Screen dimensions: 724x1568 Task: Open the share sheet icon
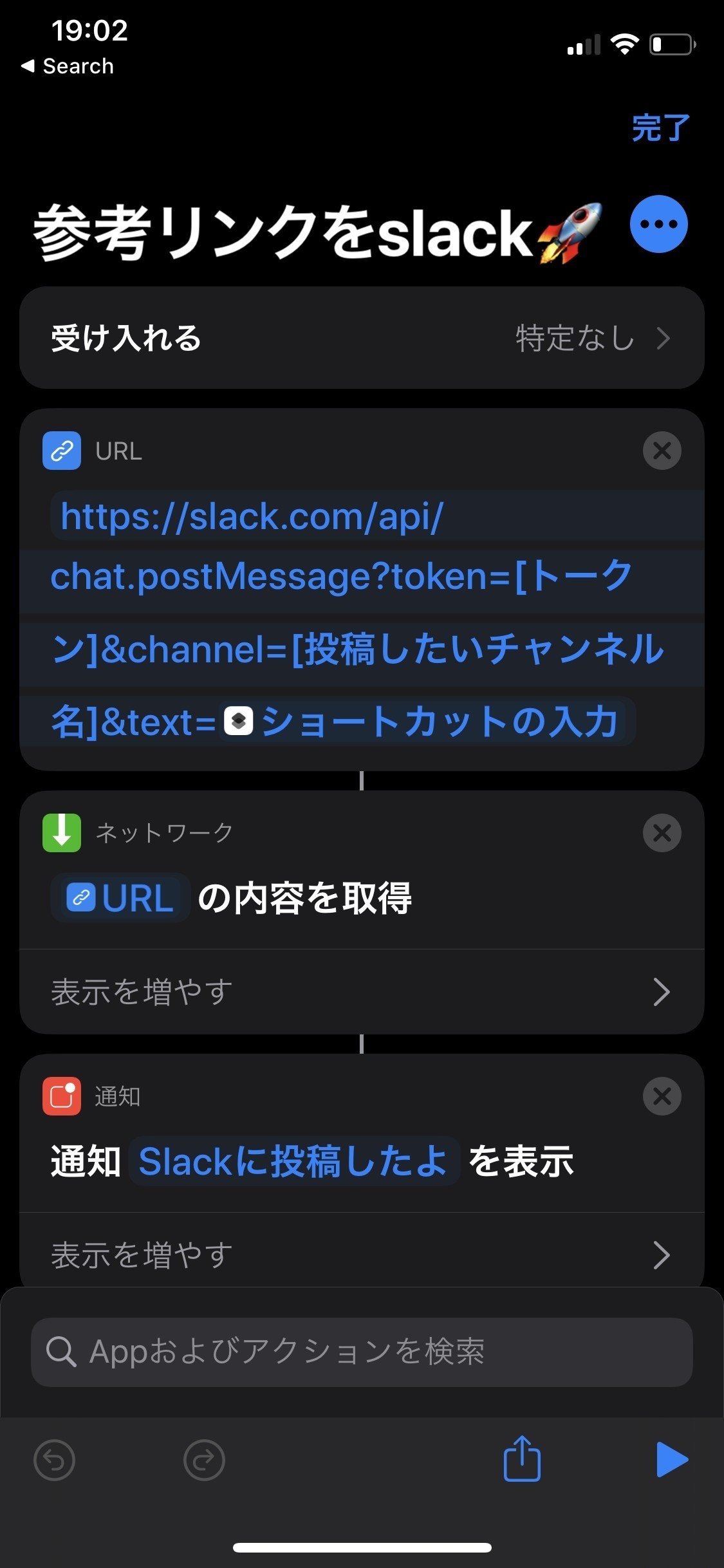(x=521, y=1460)
